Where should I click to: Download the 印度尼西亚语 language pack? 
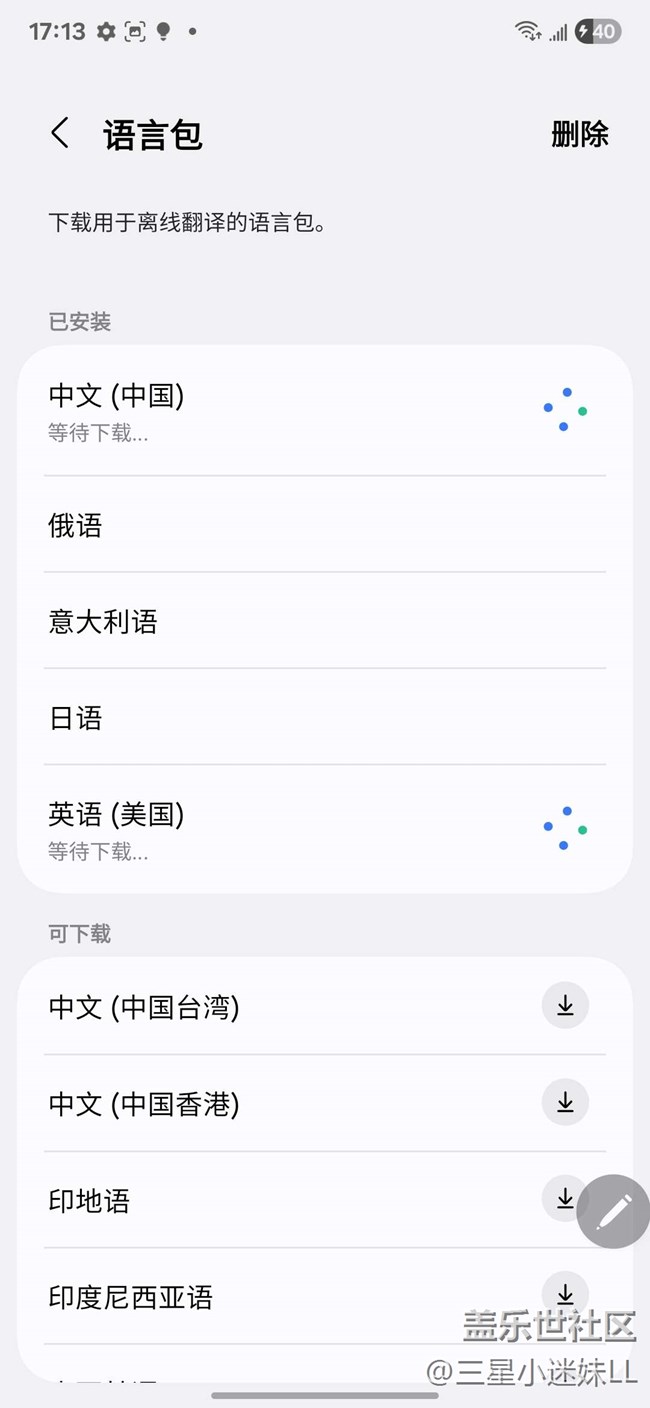point(565,1295)
